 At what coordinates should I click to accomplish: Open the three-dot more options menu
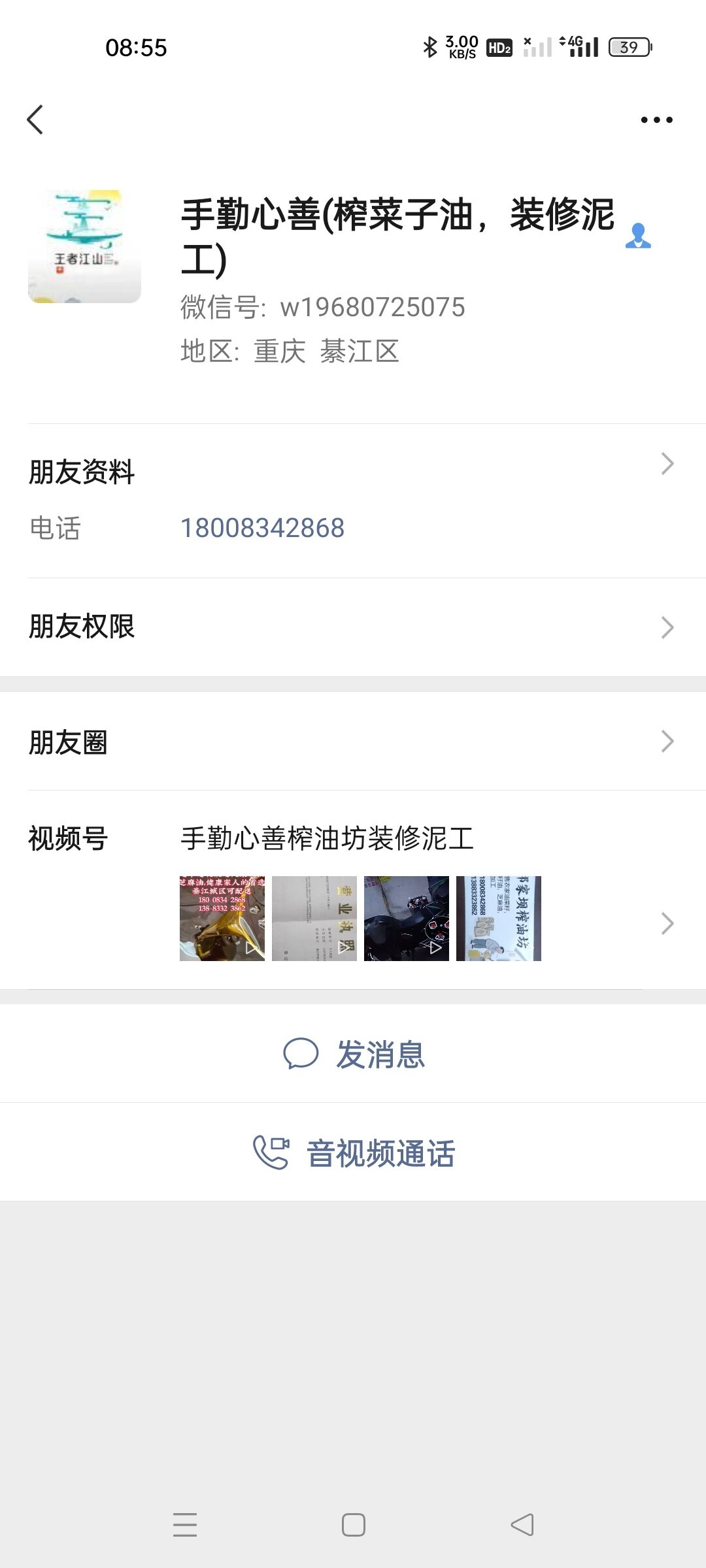tap(656, 120)
